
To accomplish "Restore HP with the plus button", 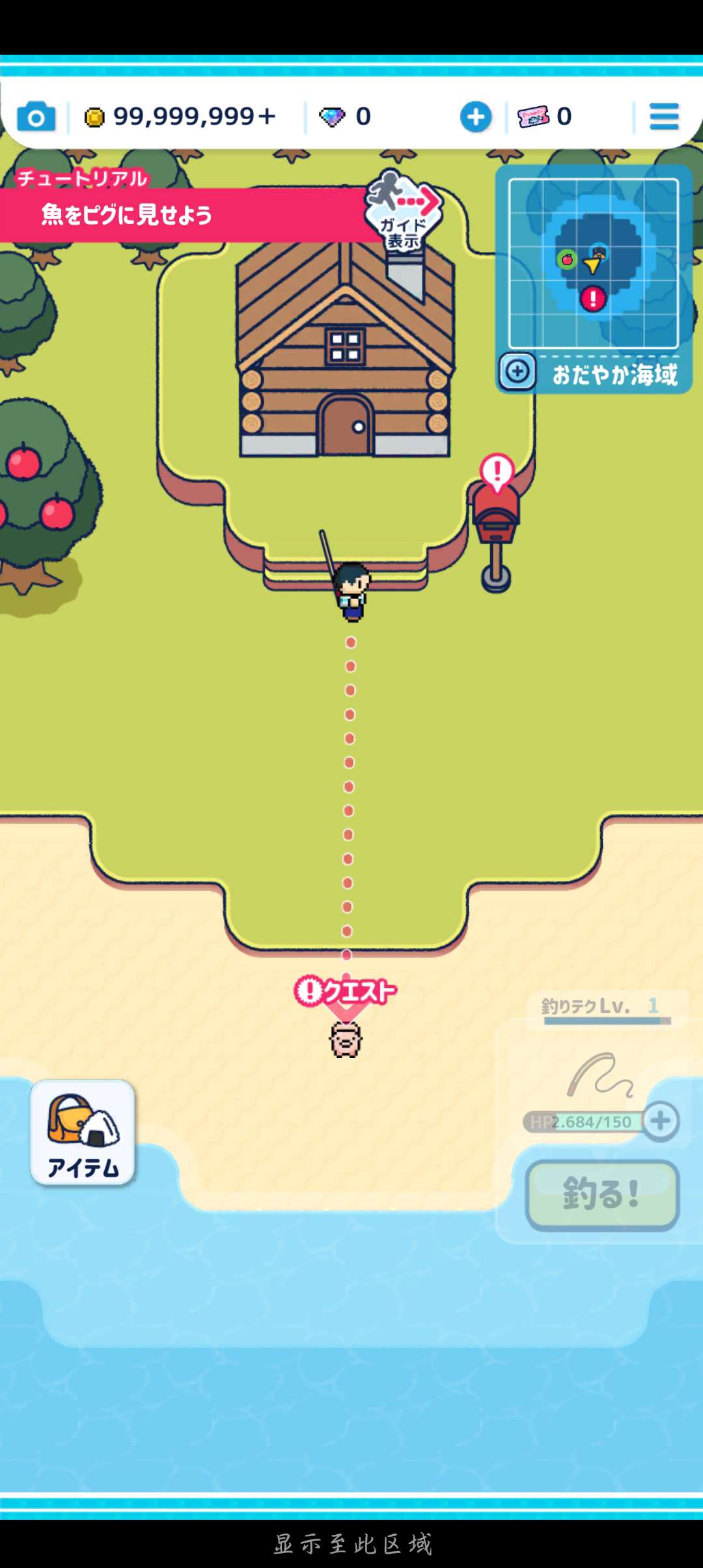I will tap(661, 1121).
